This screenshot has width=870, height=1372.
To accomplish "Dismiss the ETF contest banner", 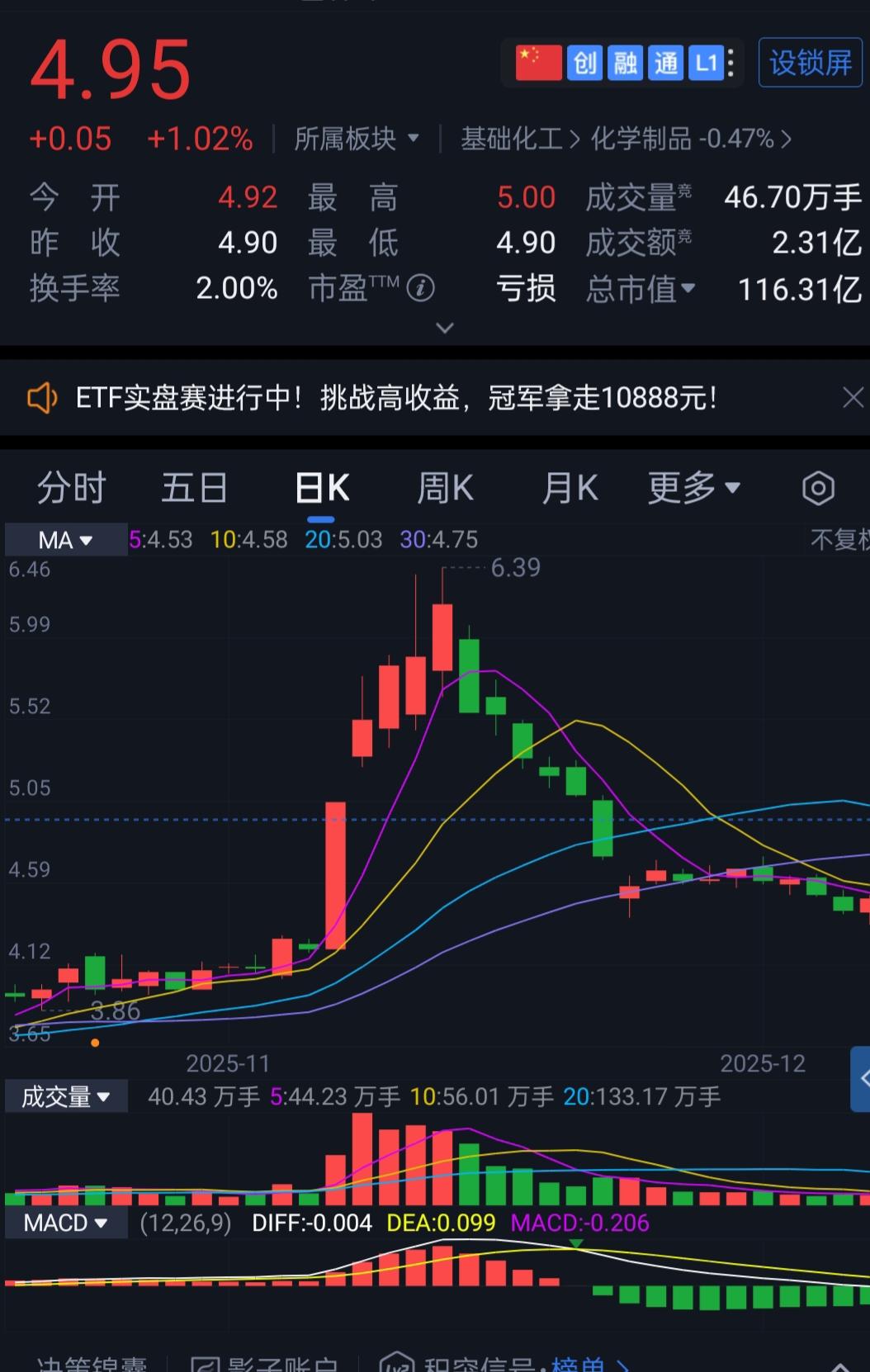I will [x=853, y=398].
